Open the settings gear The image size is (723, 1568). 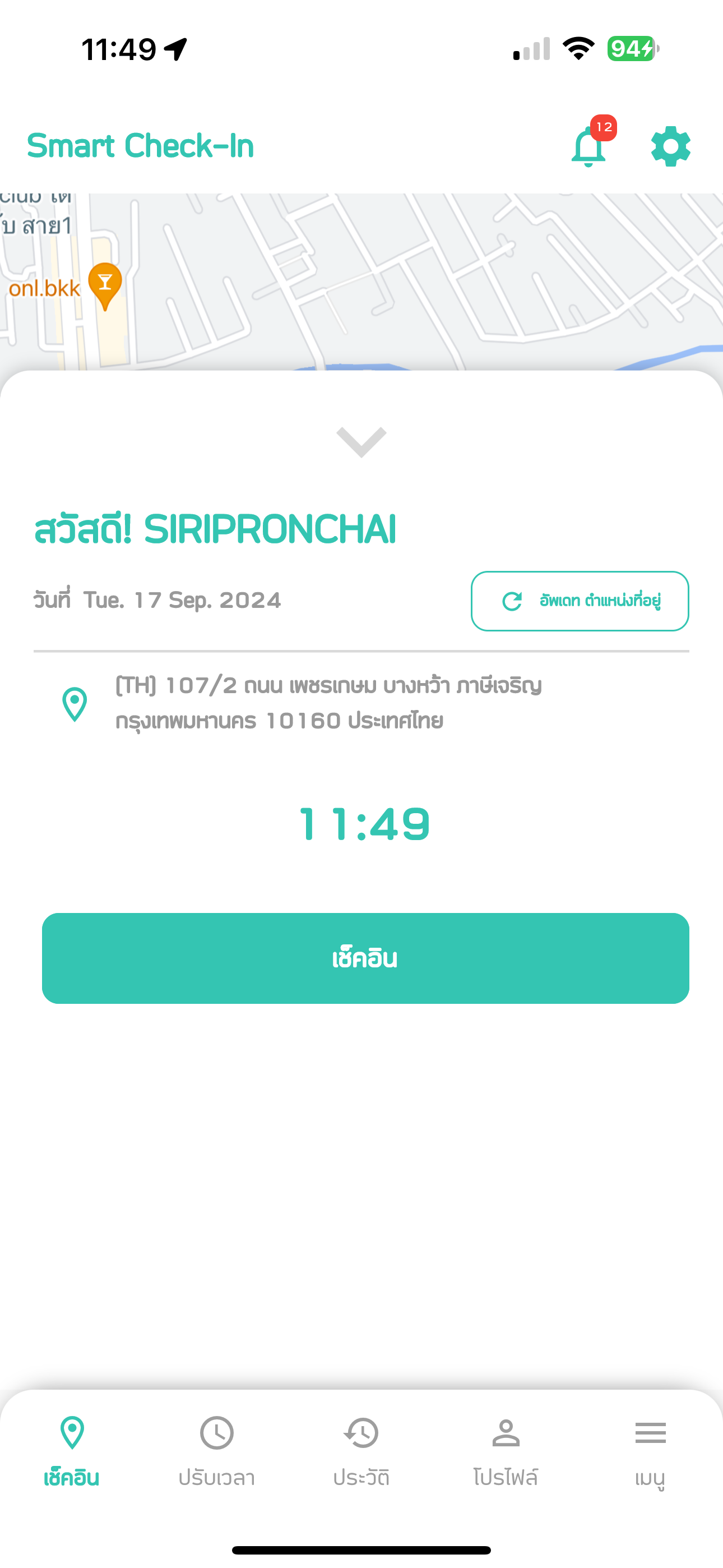[669, 146]
